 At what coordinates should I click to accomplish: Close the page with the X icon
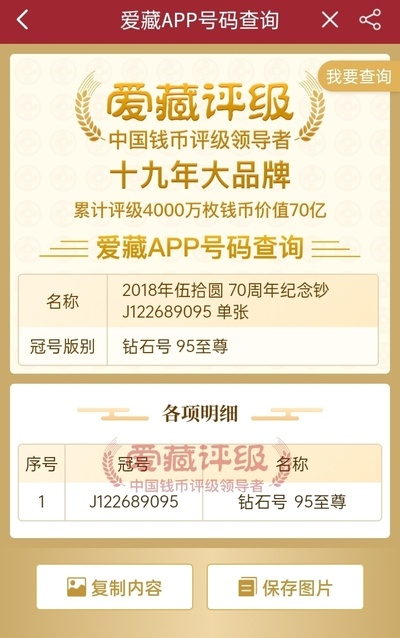tap(330, 20)
